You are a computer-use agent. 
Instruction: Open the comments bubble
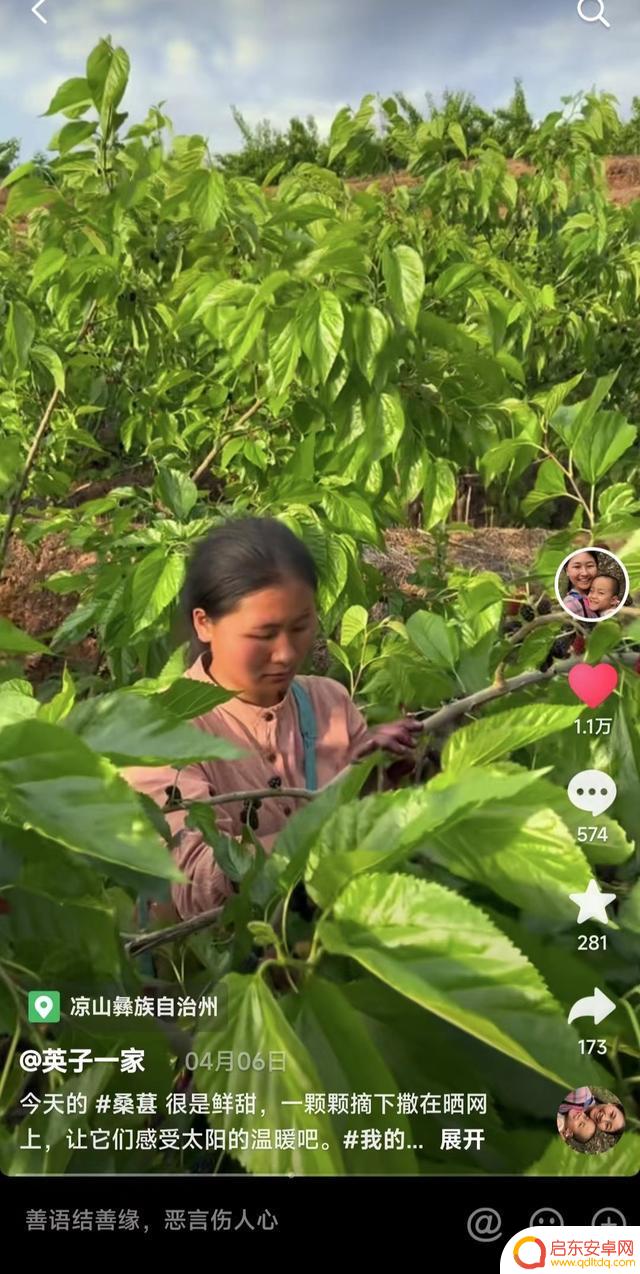click(592, 793)
